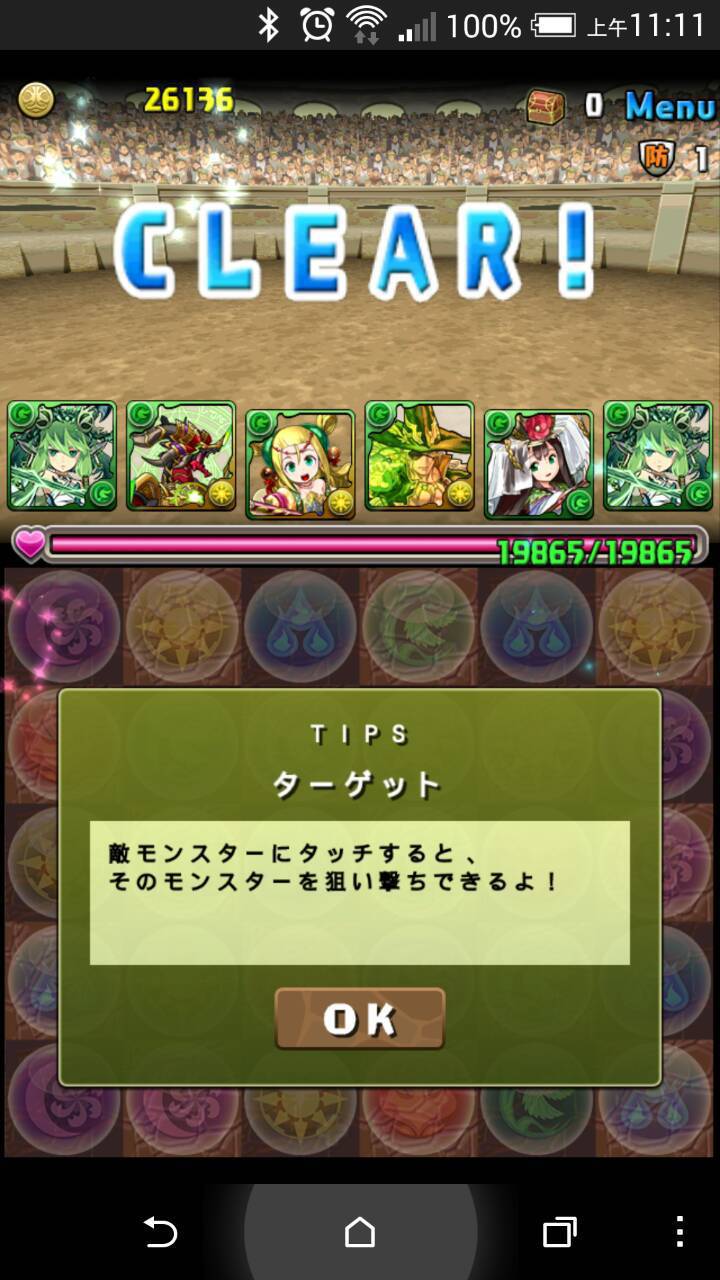Open the game Menu
Screen dimensions: 720x1280
(670, 105)
